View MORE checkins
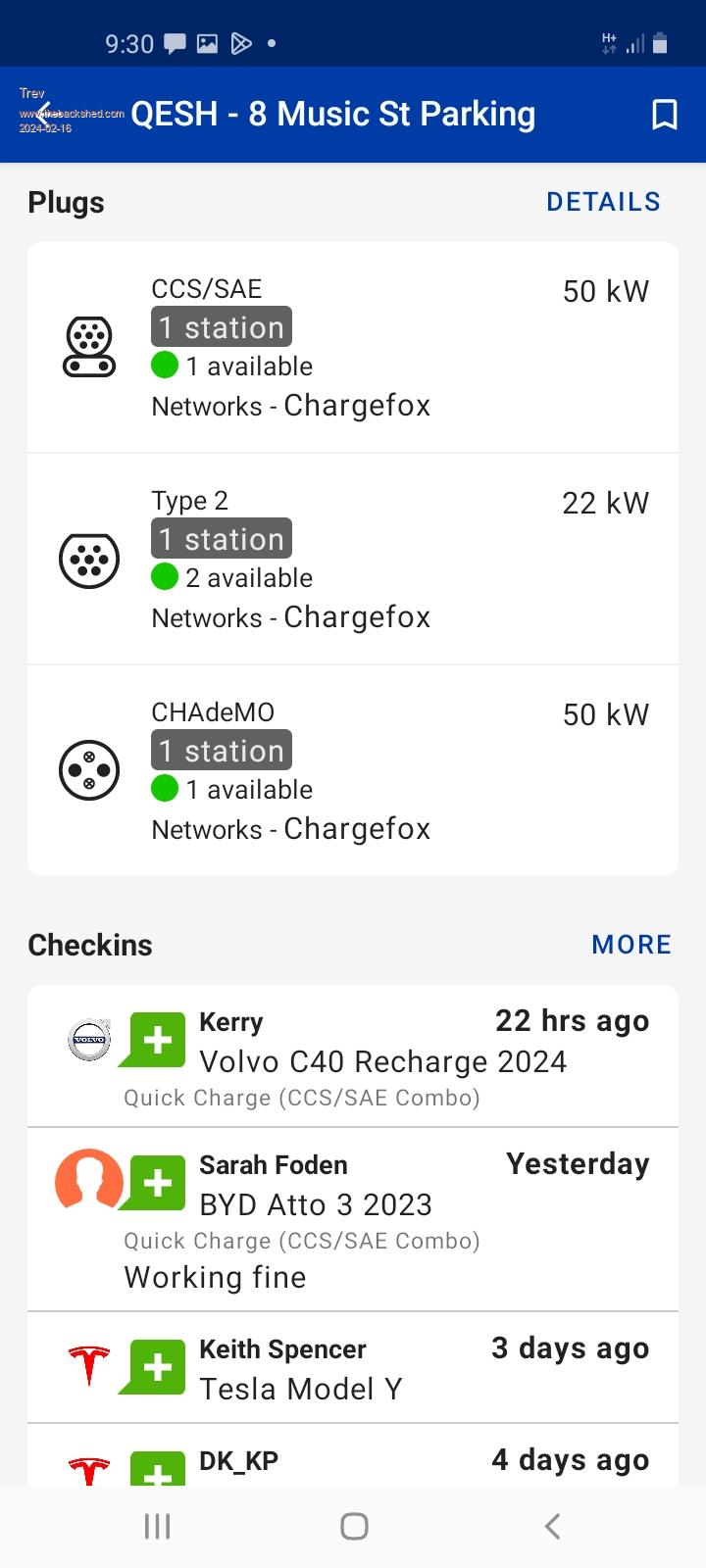 tap(631, 945)
